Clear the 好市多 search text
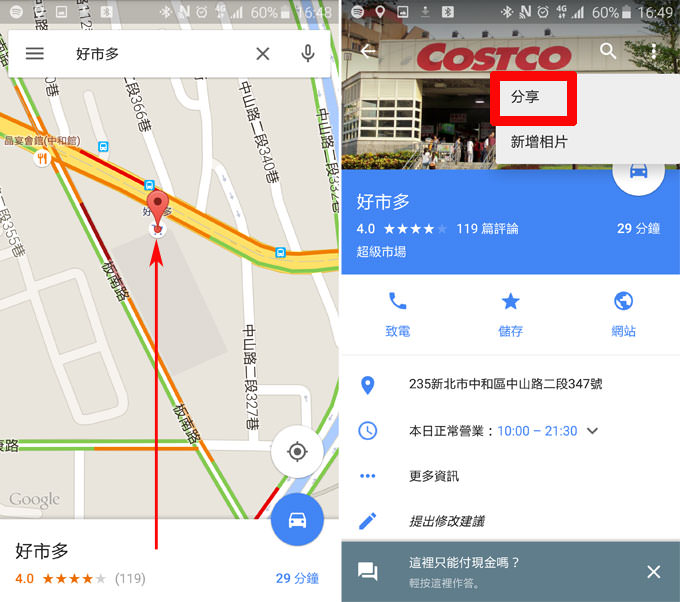 pyautogui.click(x=262, y=54)
